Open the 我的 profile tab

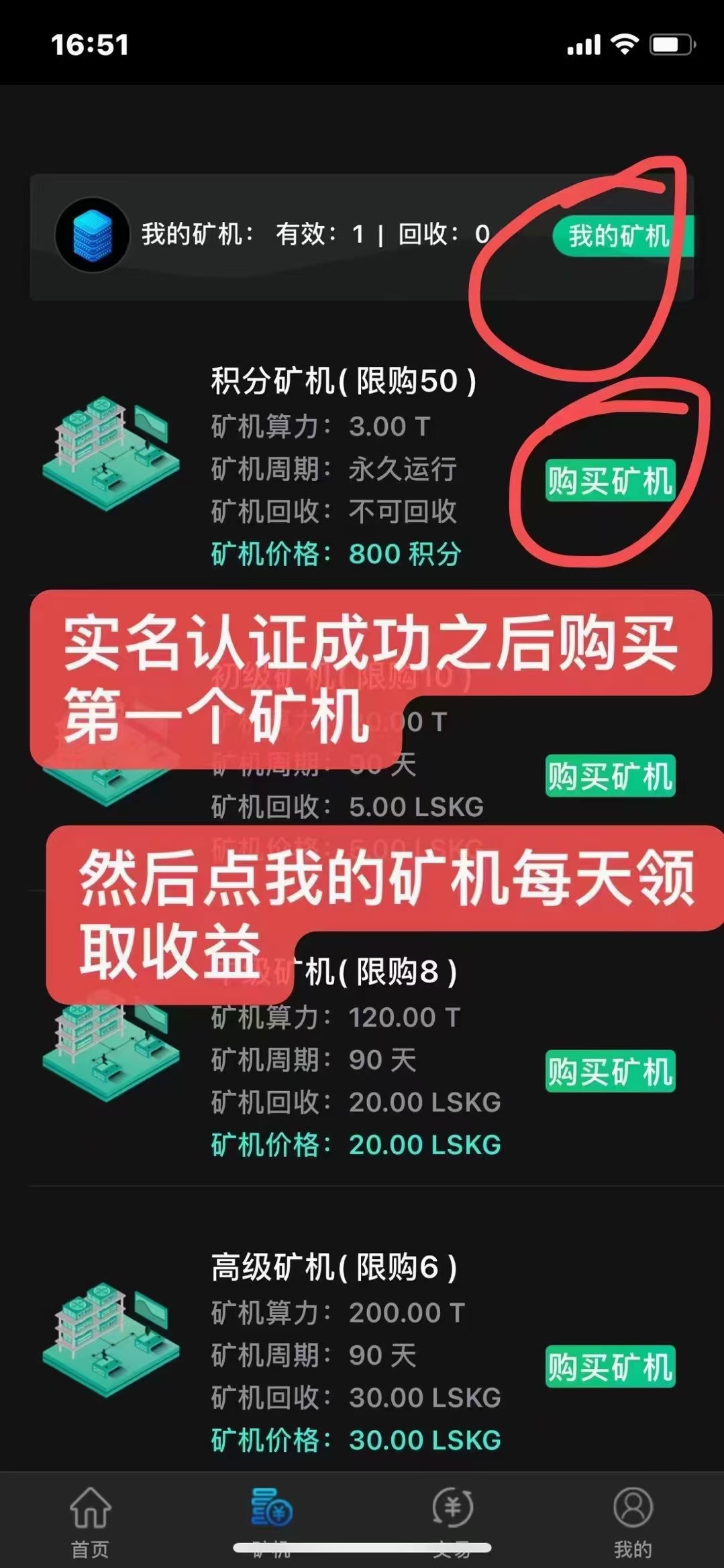(x=633, y=1521)
